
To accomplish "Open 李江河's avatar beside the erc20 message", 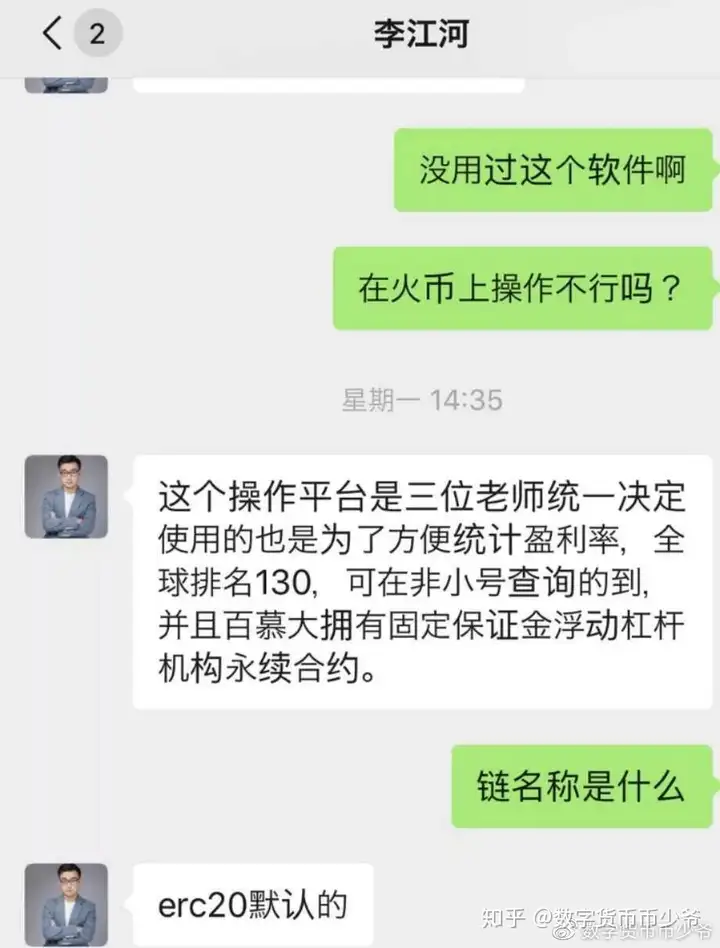I will tap(66, 904).
